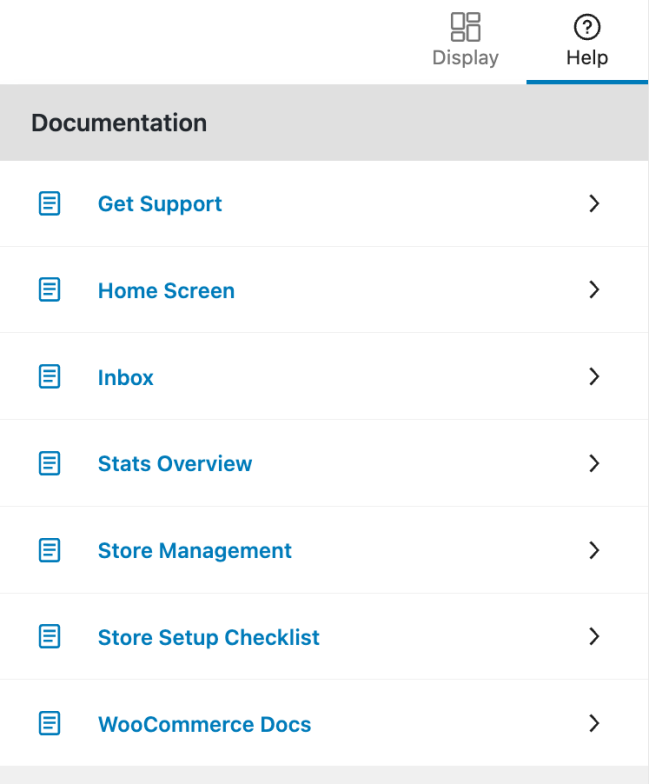Open WooCommerce Docs
Image resolution: width=649 pixels, height=784 pixels.
click(x=204, y=724)
